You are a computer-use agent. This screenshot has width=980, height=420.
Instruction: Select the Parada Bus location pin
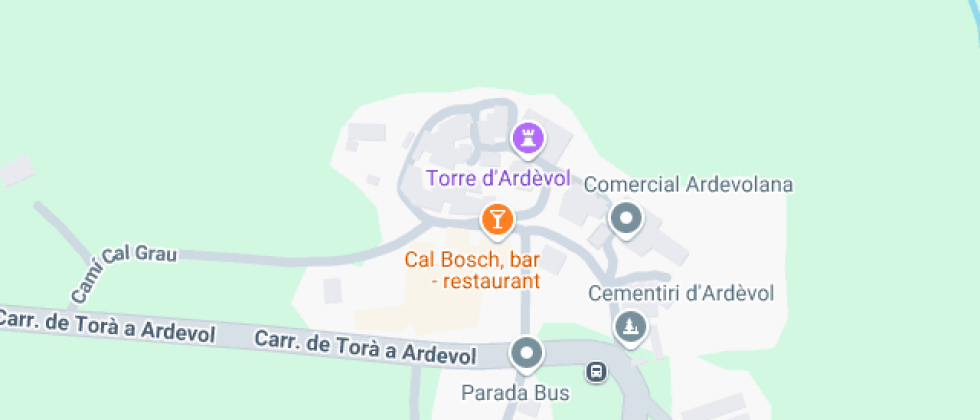pos(526,353)
